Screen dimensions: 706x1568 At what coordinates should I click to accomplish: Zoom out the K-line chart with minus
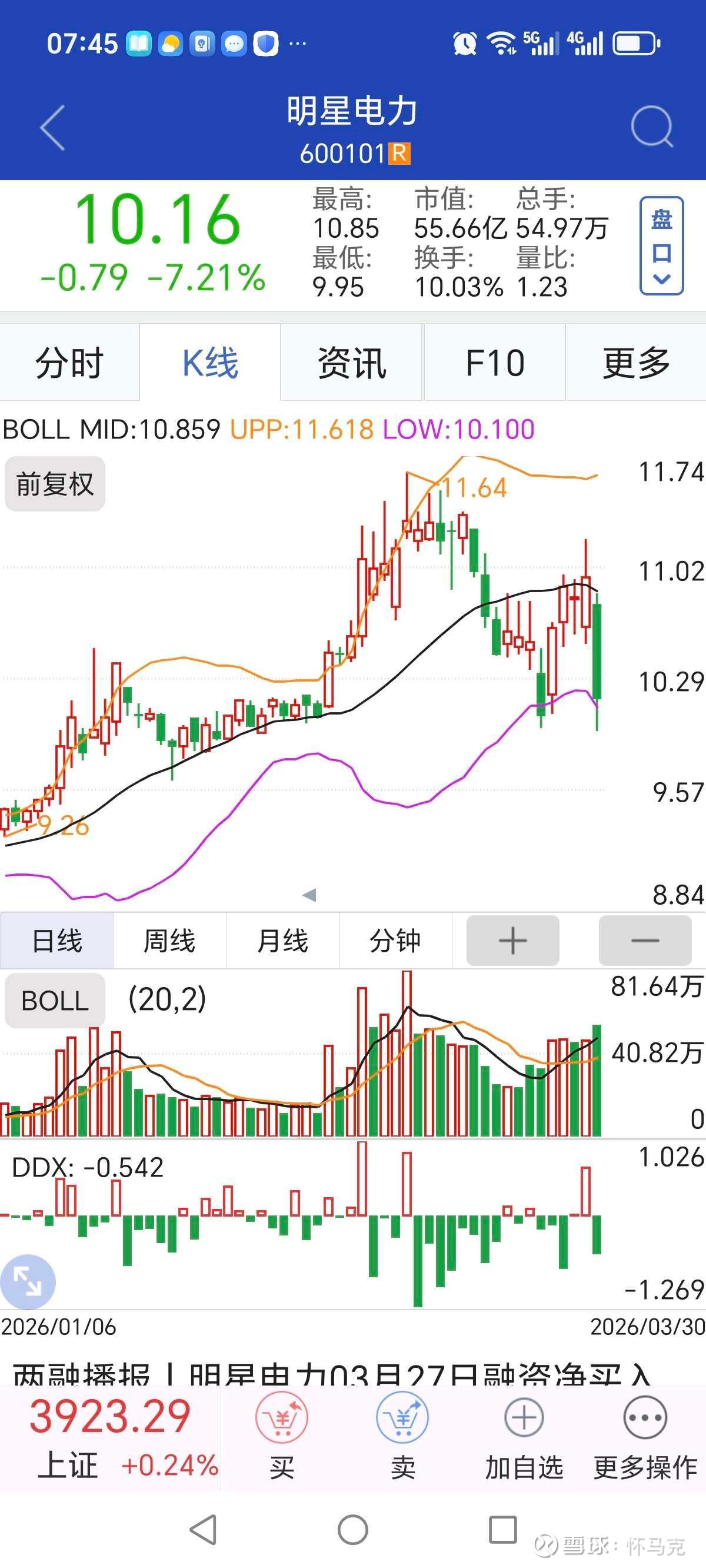pos(645,941)
